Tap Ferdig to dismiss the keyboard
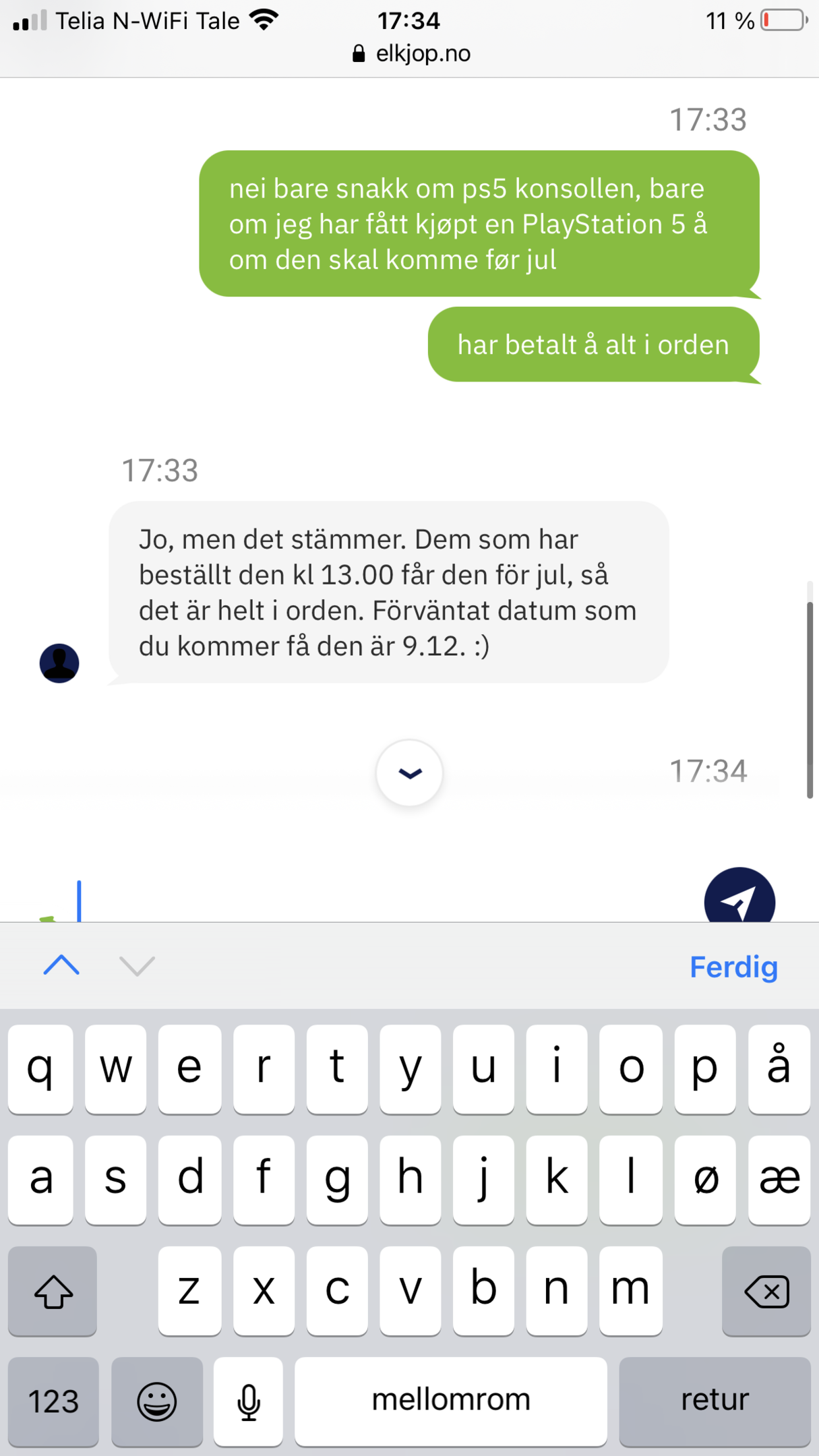Viewport: 819px width, 1456px height. click(733, 967)
